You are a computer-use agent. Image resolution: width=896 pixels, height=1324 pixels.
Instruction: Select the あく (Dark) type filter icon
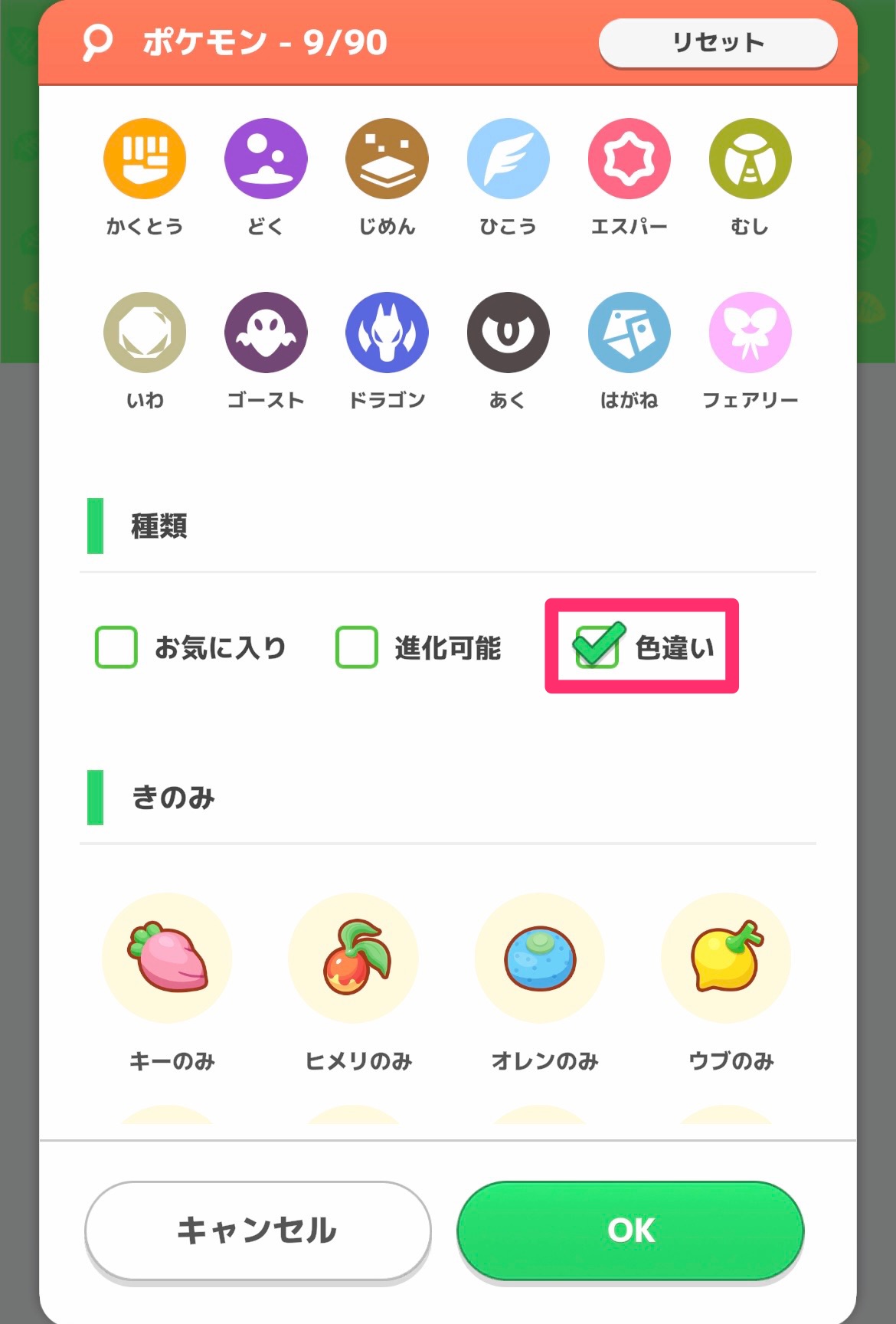(508, 332)
